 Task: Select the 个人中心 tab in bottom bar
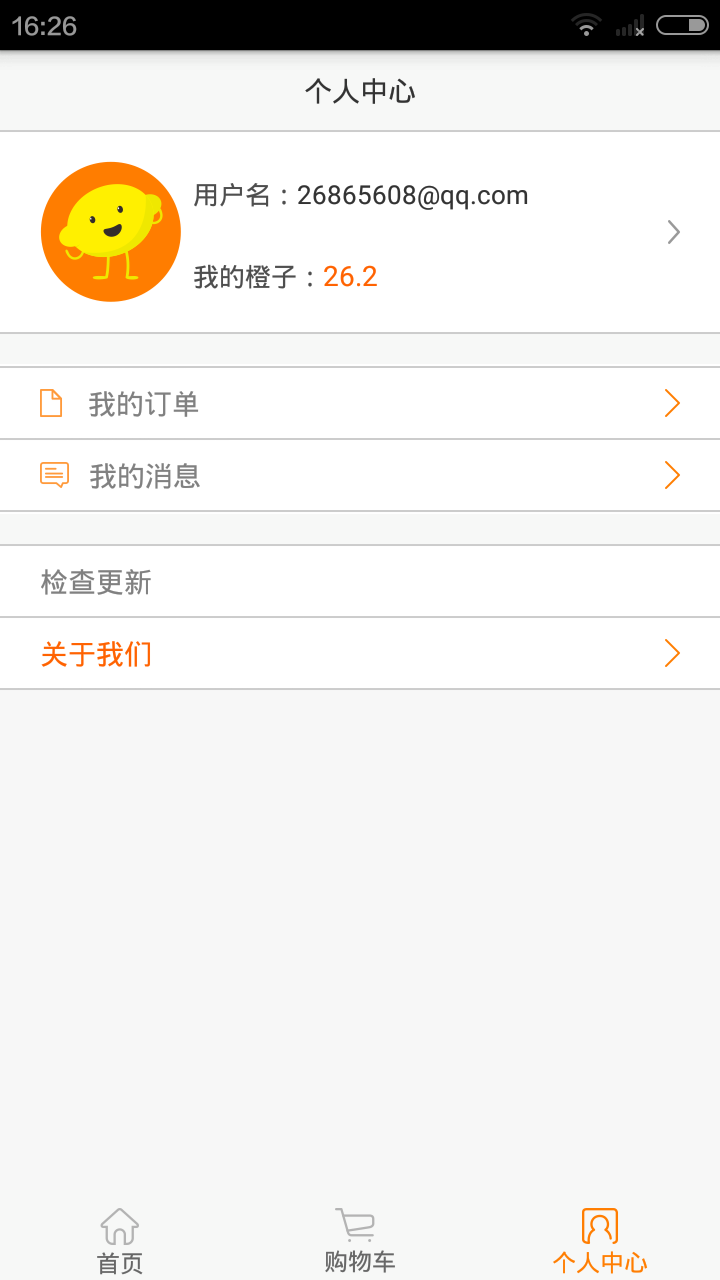600,1240
